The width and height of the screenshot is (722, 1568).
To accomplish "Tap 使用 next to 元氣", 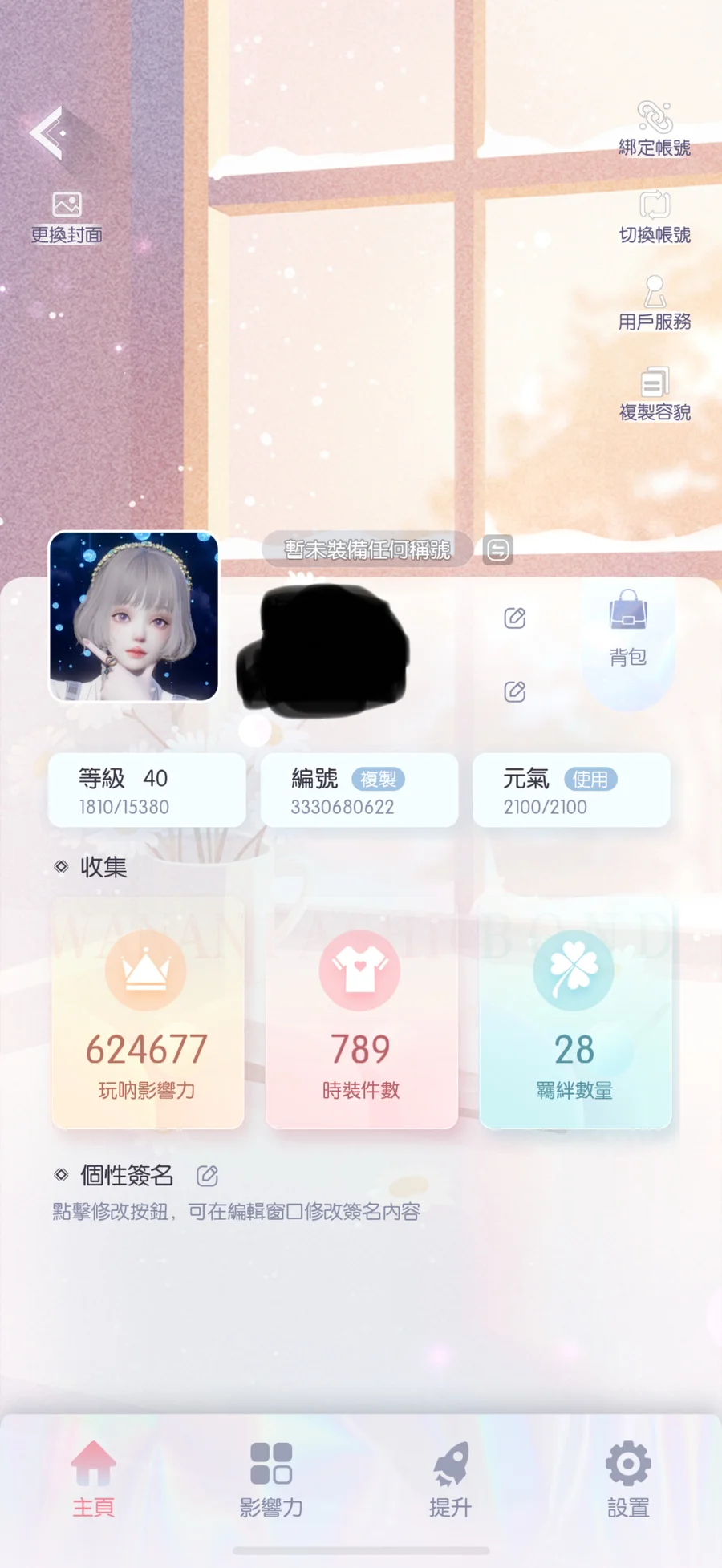I will tap(590, 779).
